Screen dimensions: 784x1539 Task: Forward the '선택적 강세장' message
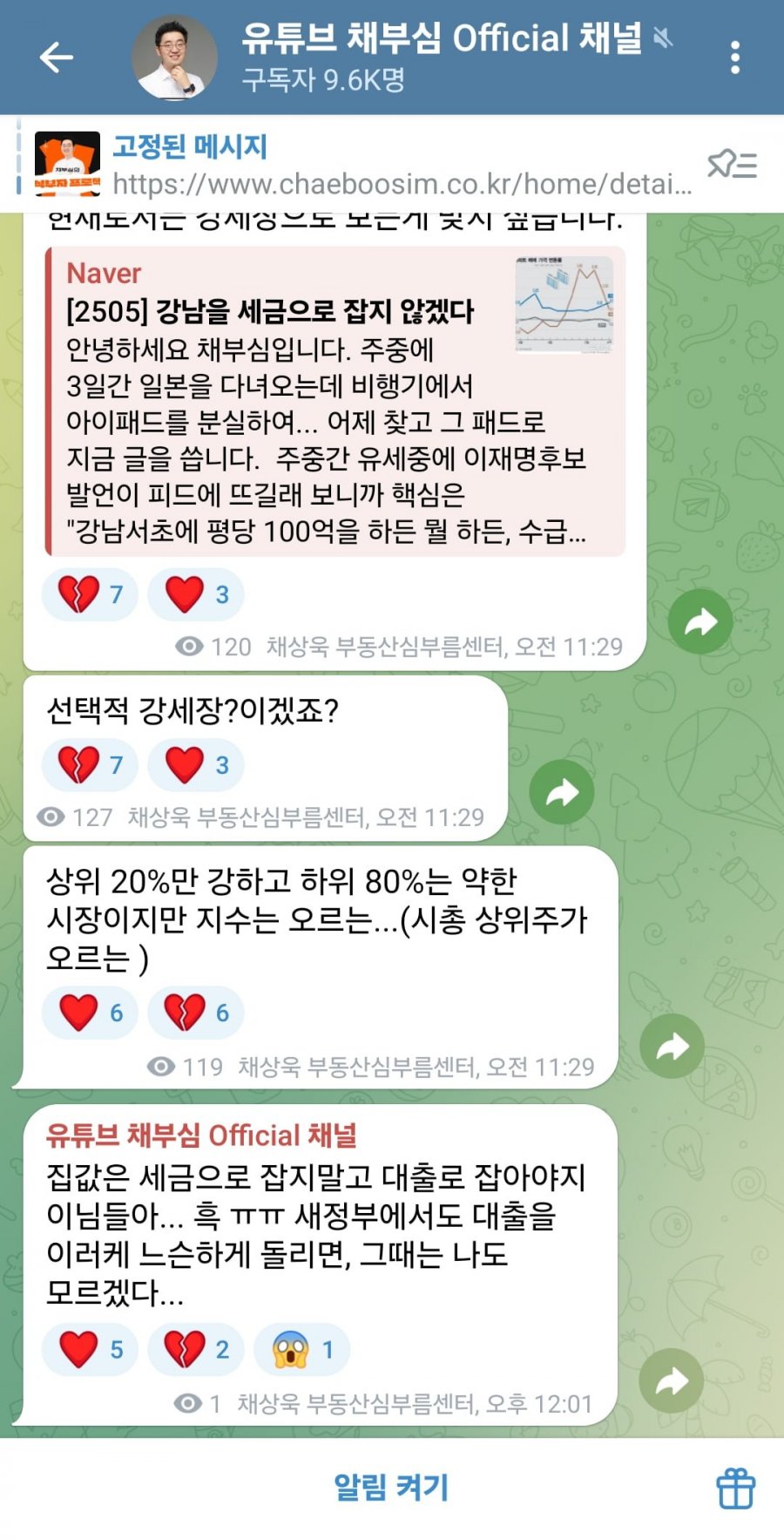[562, 792]
